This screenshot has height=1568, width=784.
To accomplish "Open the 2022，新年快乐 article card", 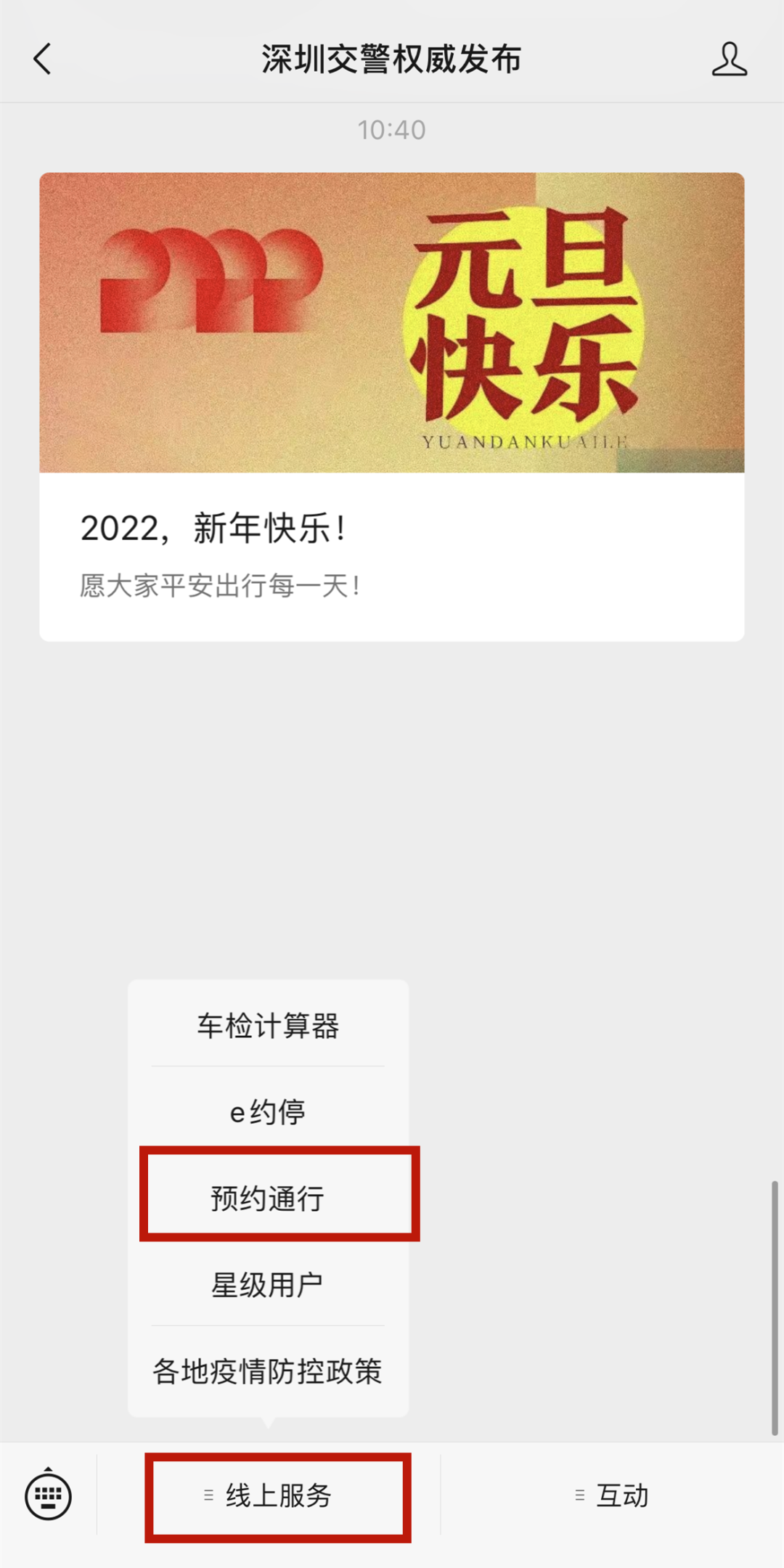I will tap(392, 407).
